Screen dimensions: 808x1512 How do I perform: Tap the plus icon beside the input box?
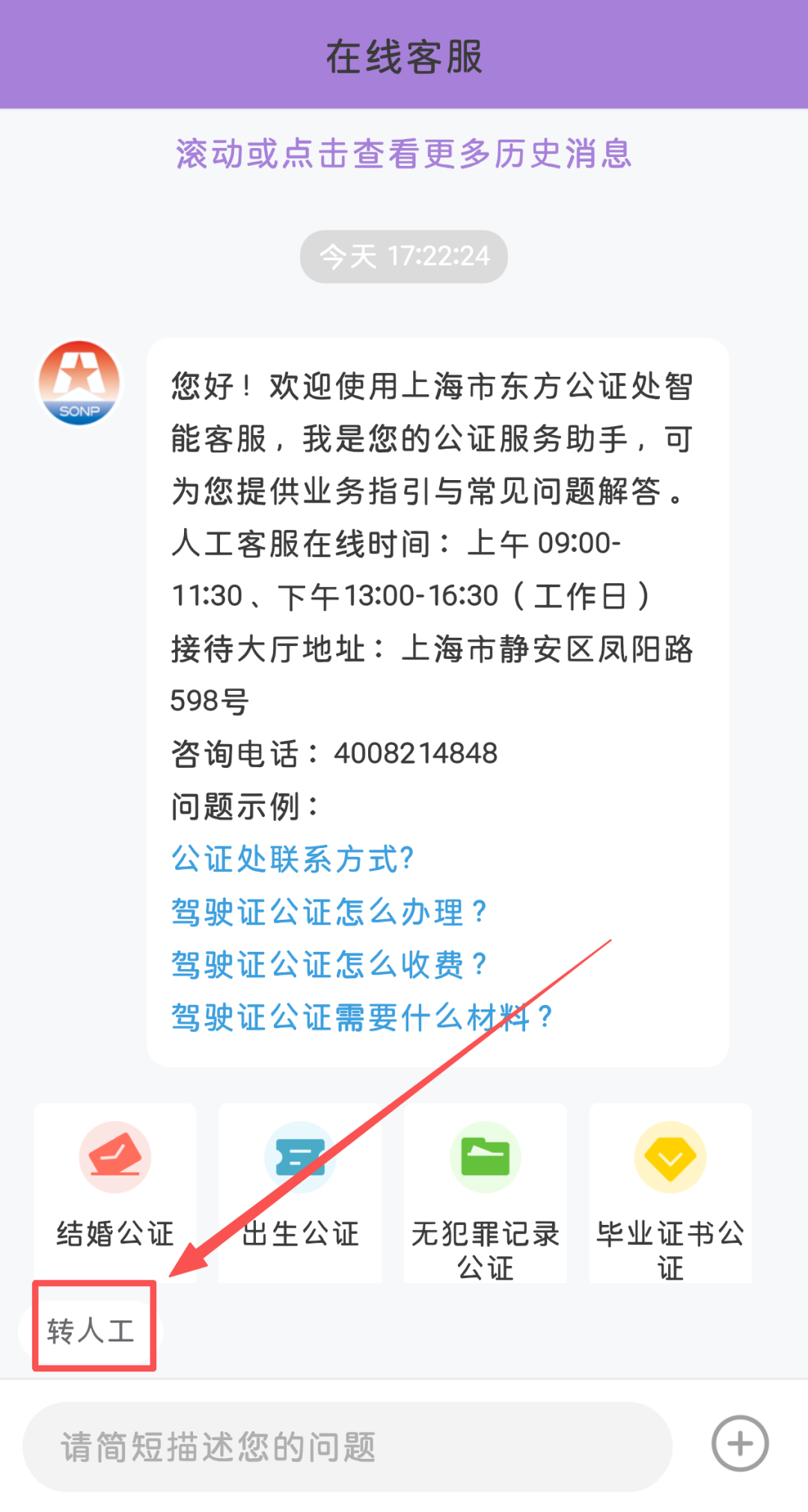[x=739, y=1443]
